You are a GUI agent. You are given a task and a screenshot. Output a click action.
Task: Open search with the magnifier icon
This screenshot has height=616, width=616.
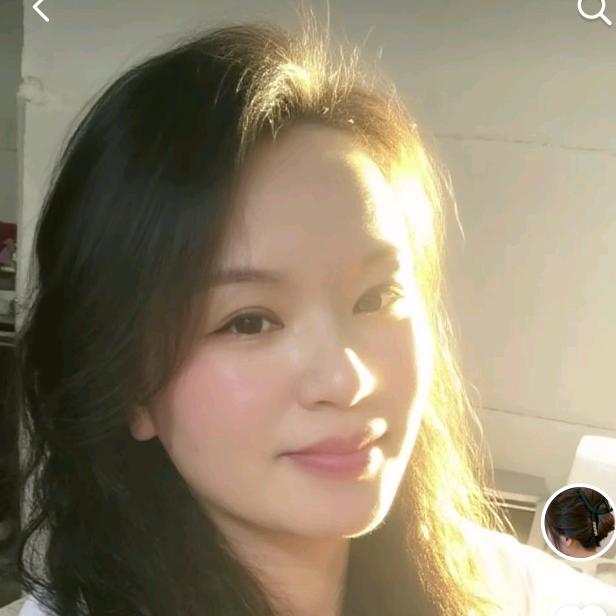(593, 10)
